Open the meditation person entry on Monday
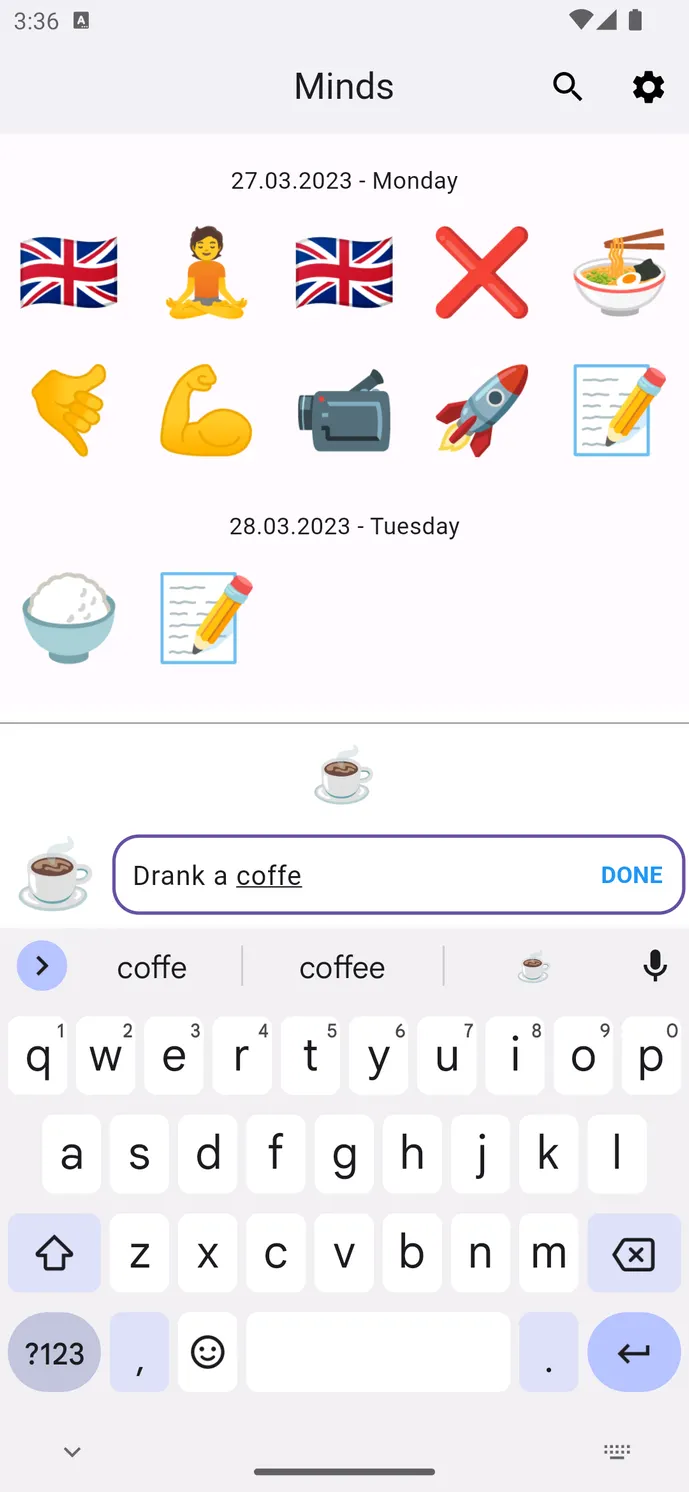 pyautogui.click(x=206, y=273)
